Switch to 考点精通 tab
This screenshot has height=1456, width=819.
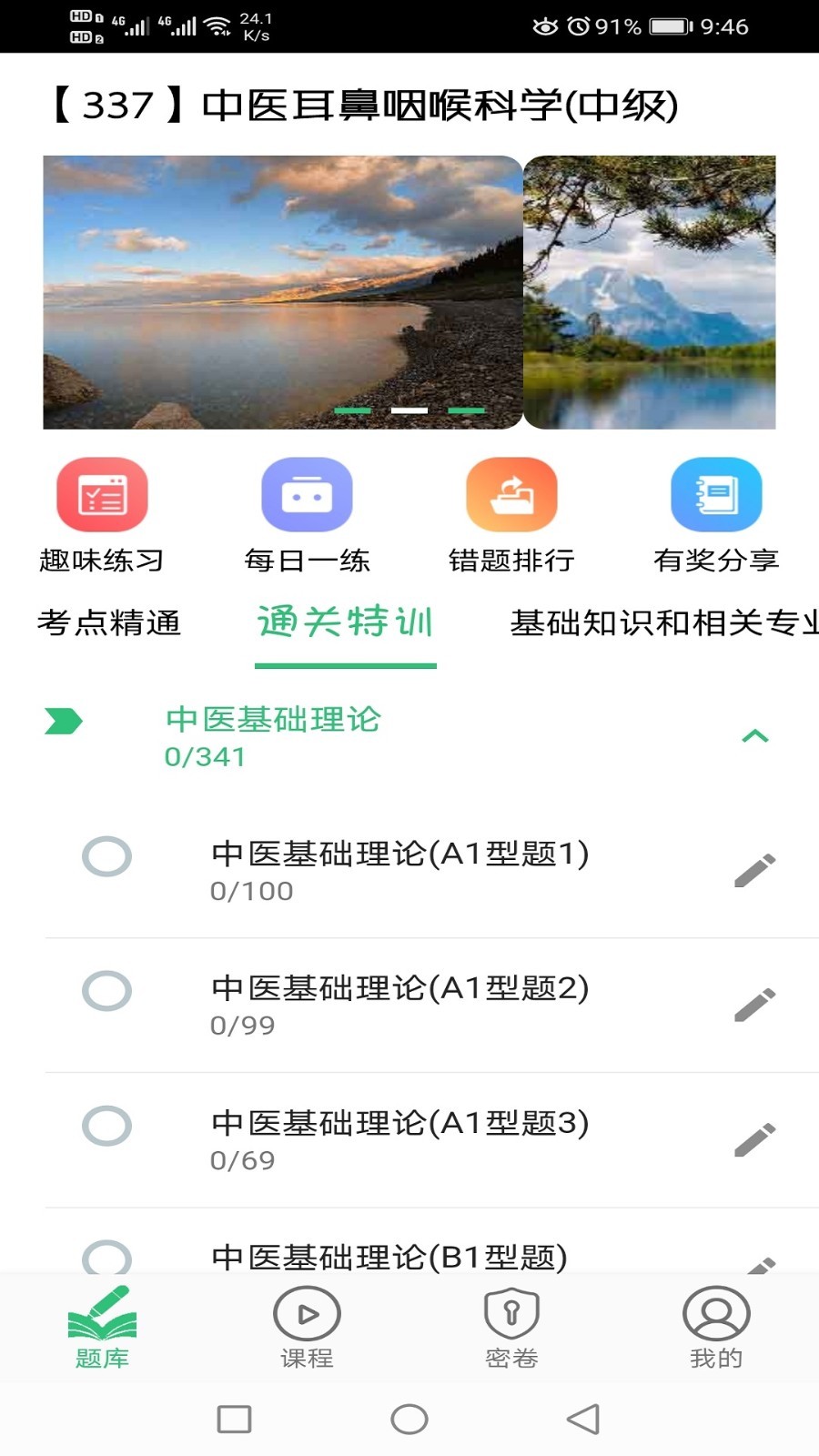point(109,623)
